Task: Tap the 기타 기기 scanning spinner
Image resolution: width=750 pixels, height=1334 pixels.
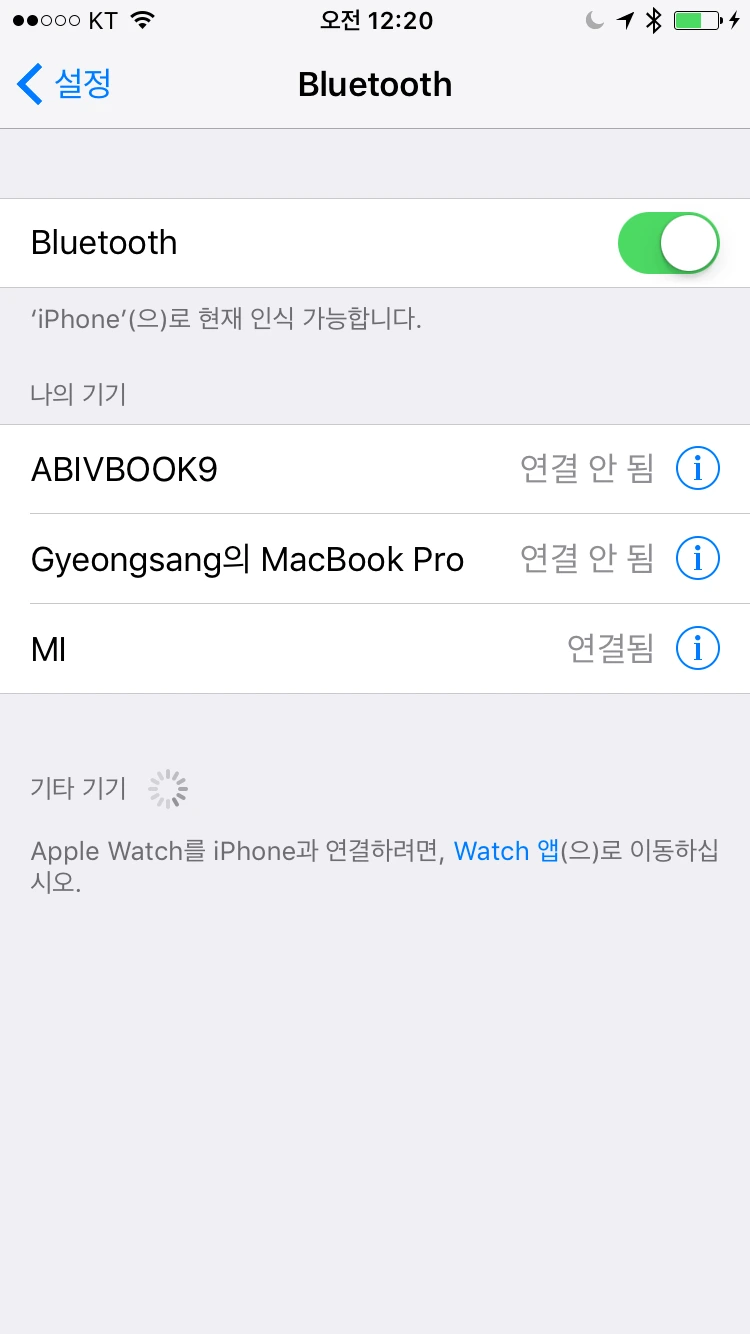Action: [x=167, y=788]
